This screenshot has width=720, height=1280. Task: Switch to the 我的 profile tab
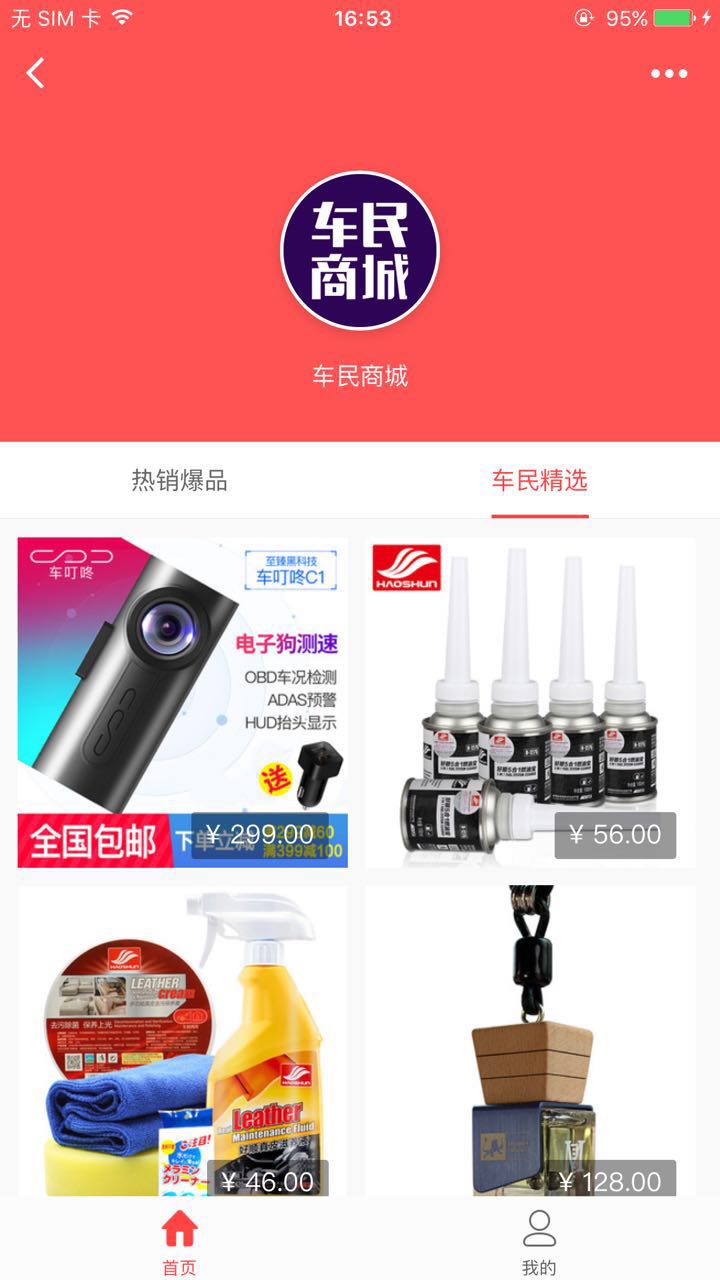(x=539, y=1240)
